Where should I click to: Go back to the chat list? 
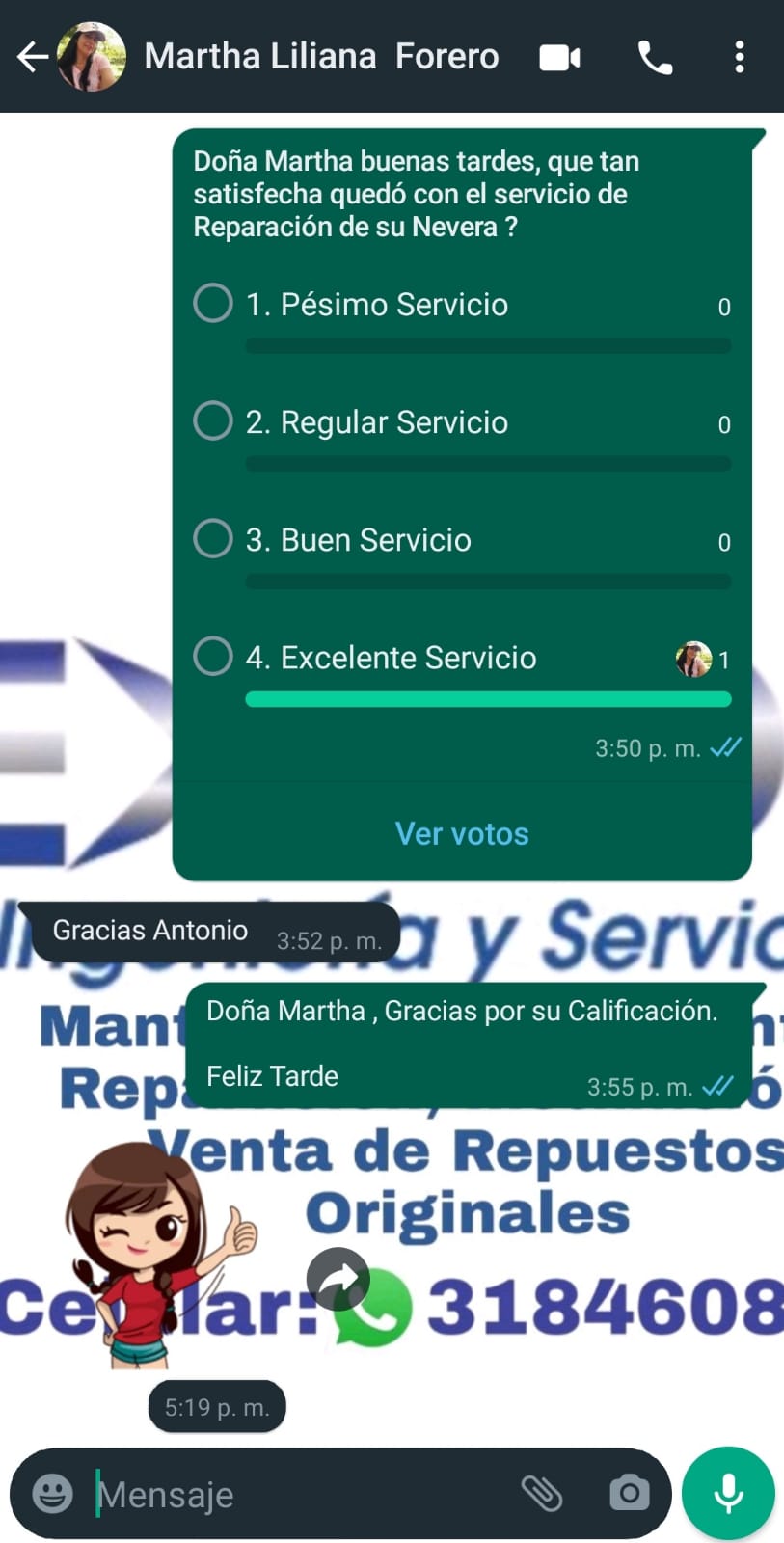tap(33, 58)
